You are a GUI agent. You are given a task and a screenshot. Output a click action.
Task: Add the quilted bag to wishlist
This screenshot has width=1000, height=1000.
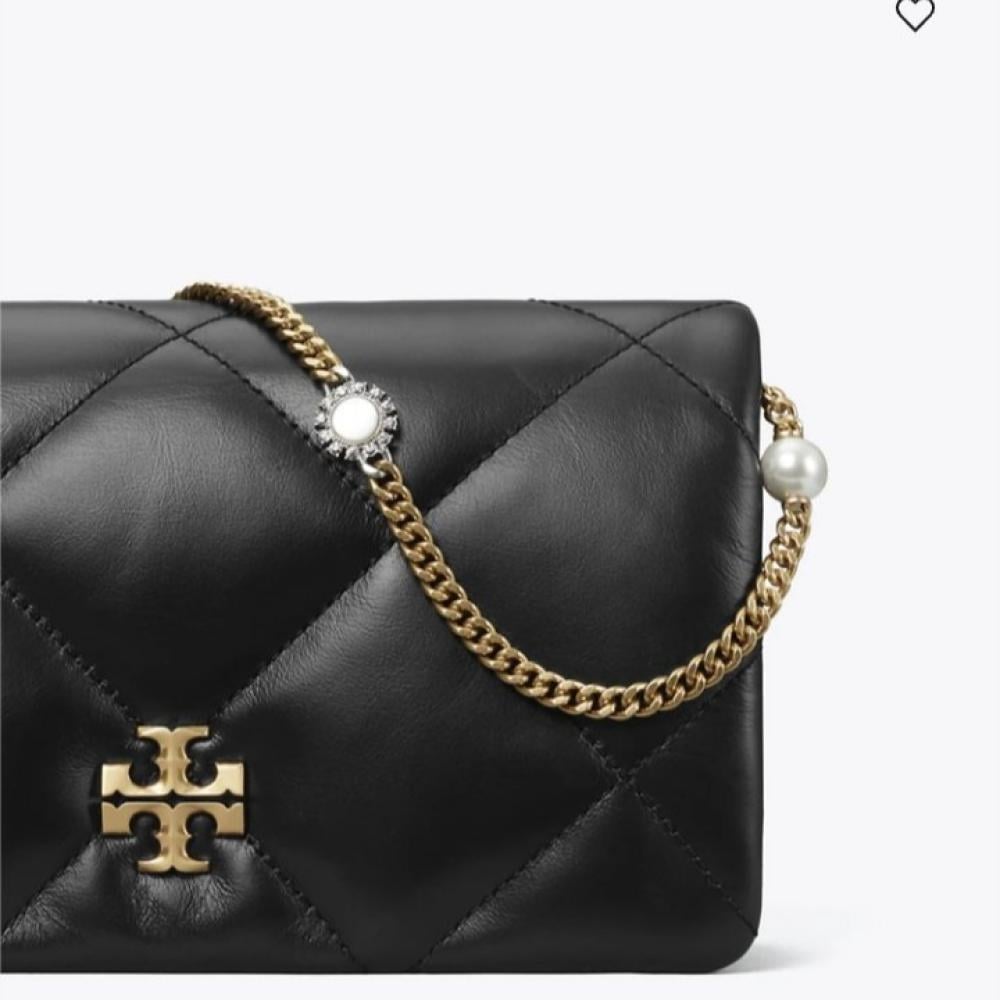(x=914, y=14)
